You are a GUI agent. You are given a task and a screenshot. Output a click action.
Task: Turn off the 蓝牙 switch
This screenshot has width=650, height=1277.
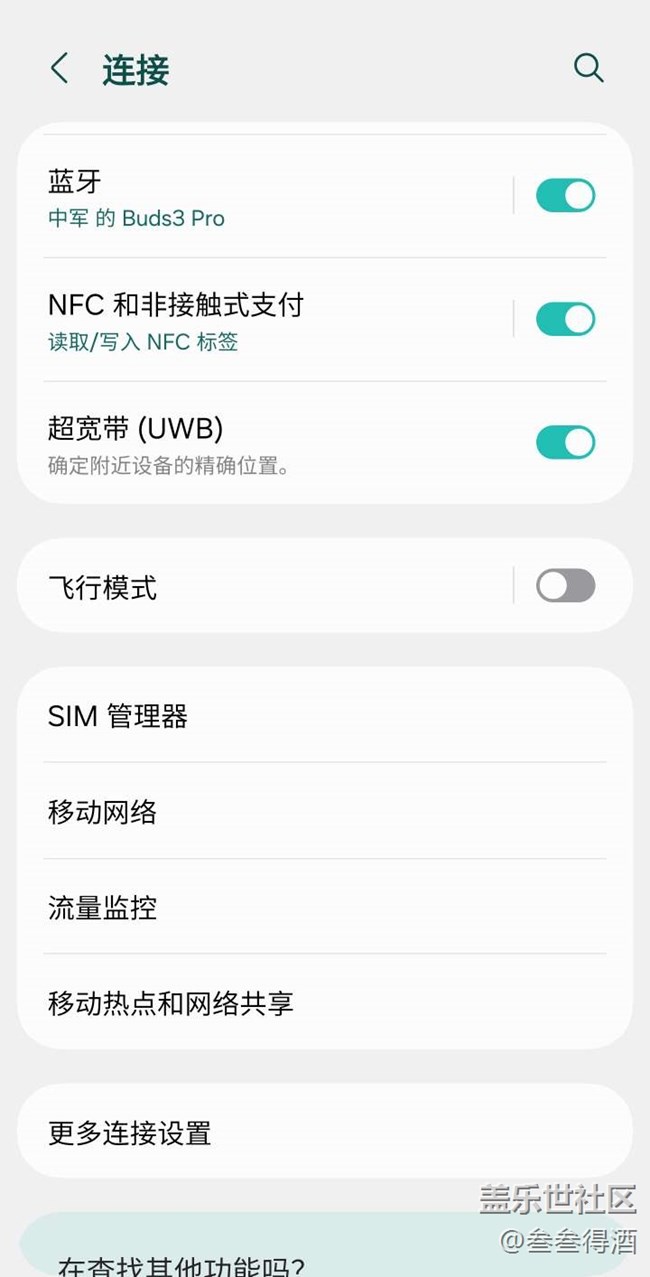565,196
